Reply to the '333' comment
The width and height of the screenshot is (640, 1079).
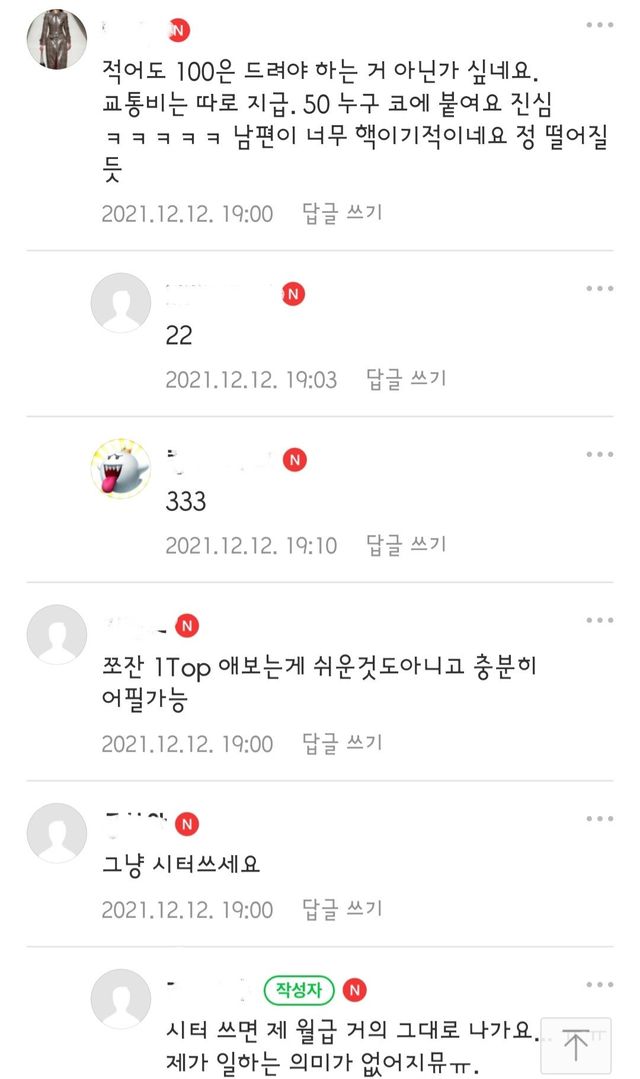406,545
